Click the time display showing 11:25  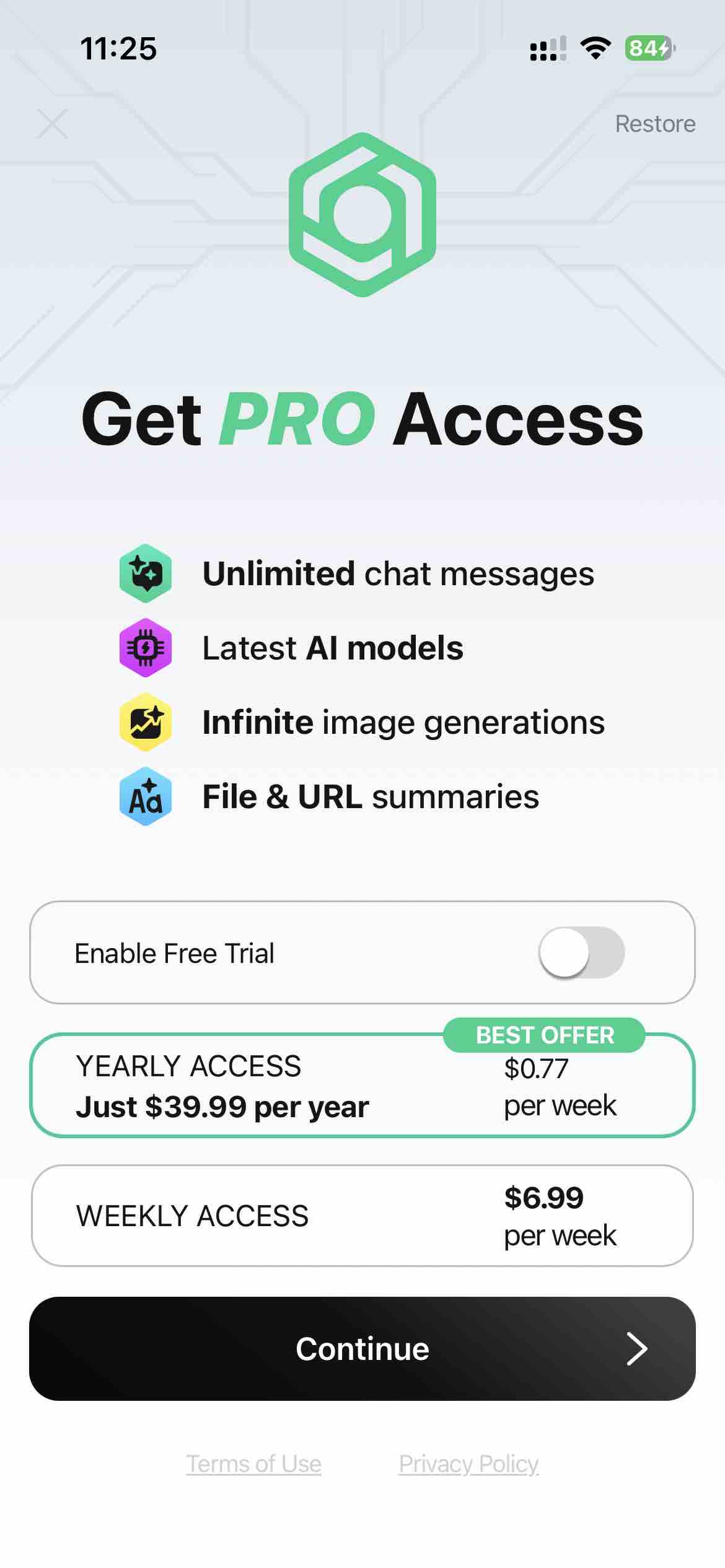(119, 48)
